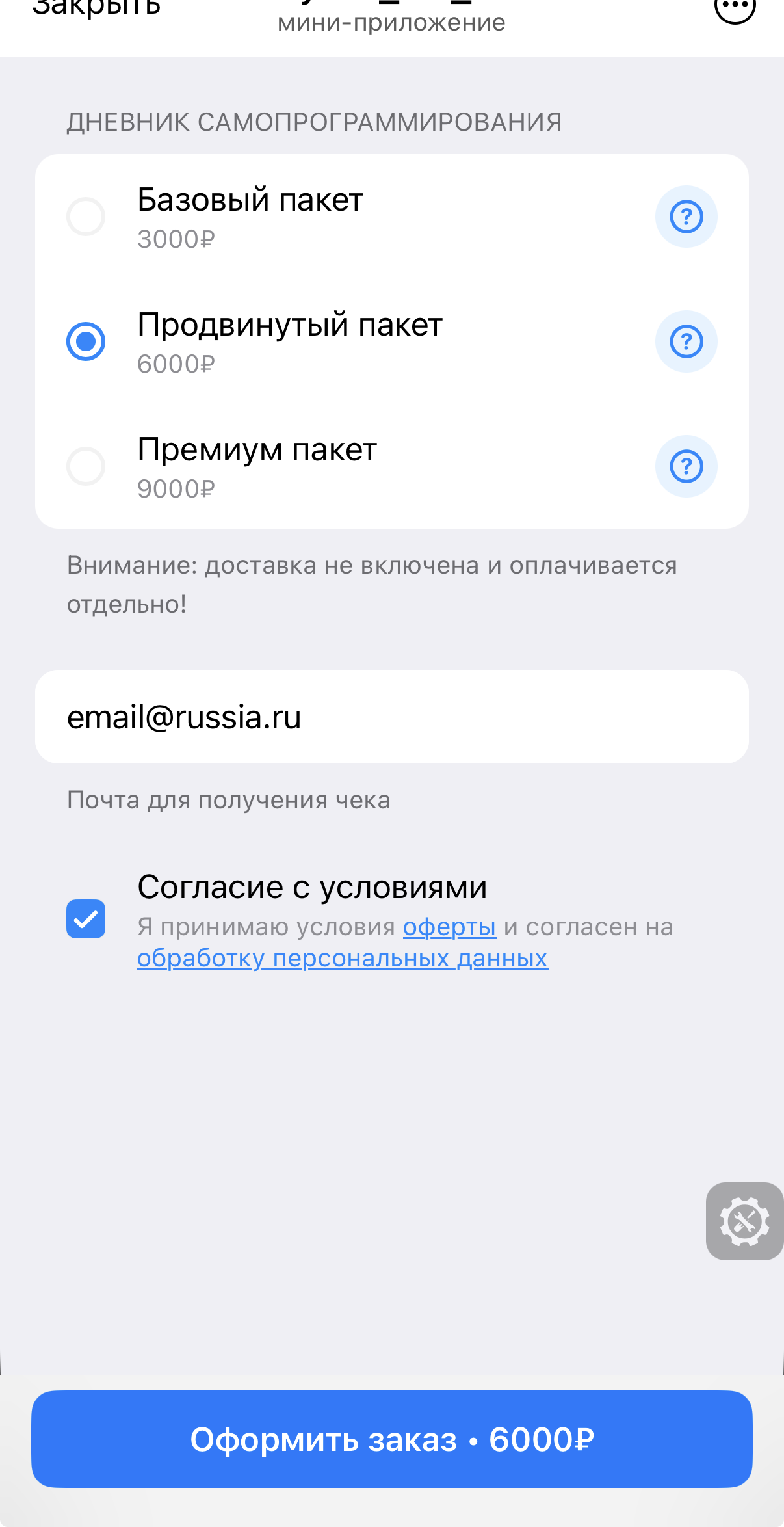The image size is (784, 1527).
Task: Open the обработку персональных данных link
Action: tap(343, 958)
